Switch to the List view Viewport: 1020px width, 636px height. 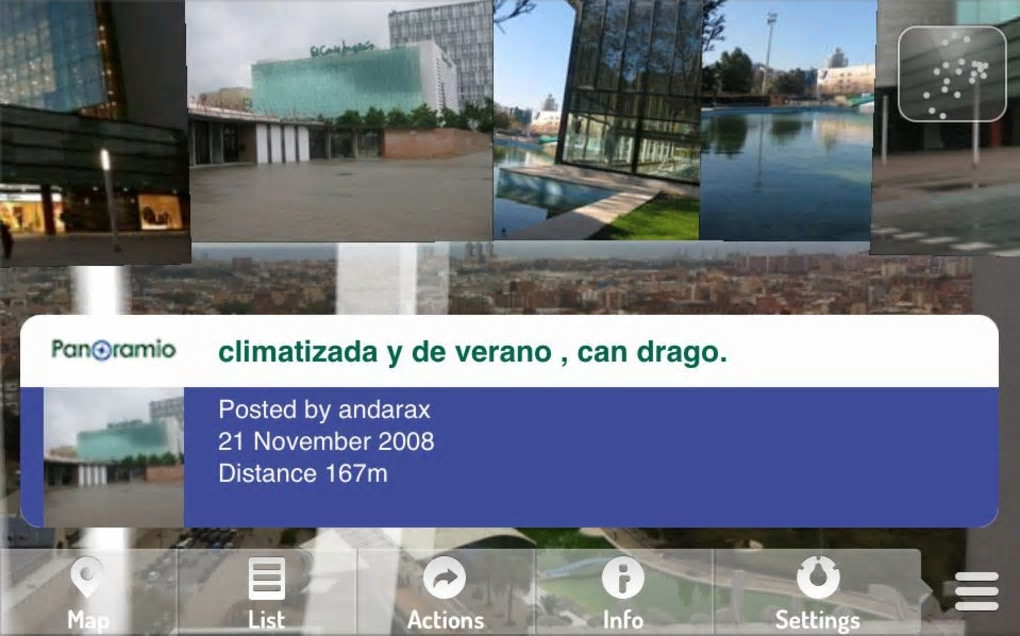tap(266, 593)
